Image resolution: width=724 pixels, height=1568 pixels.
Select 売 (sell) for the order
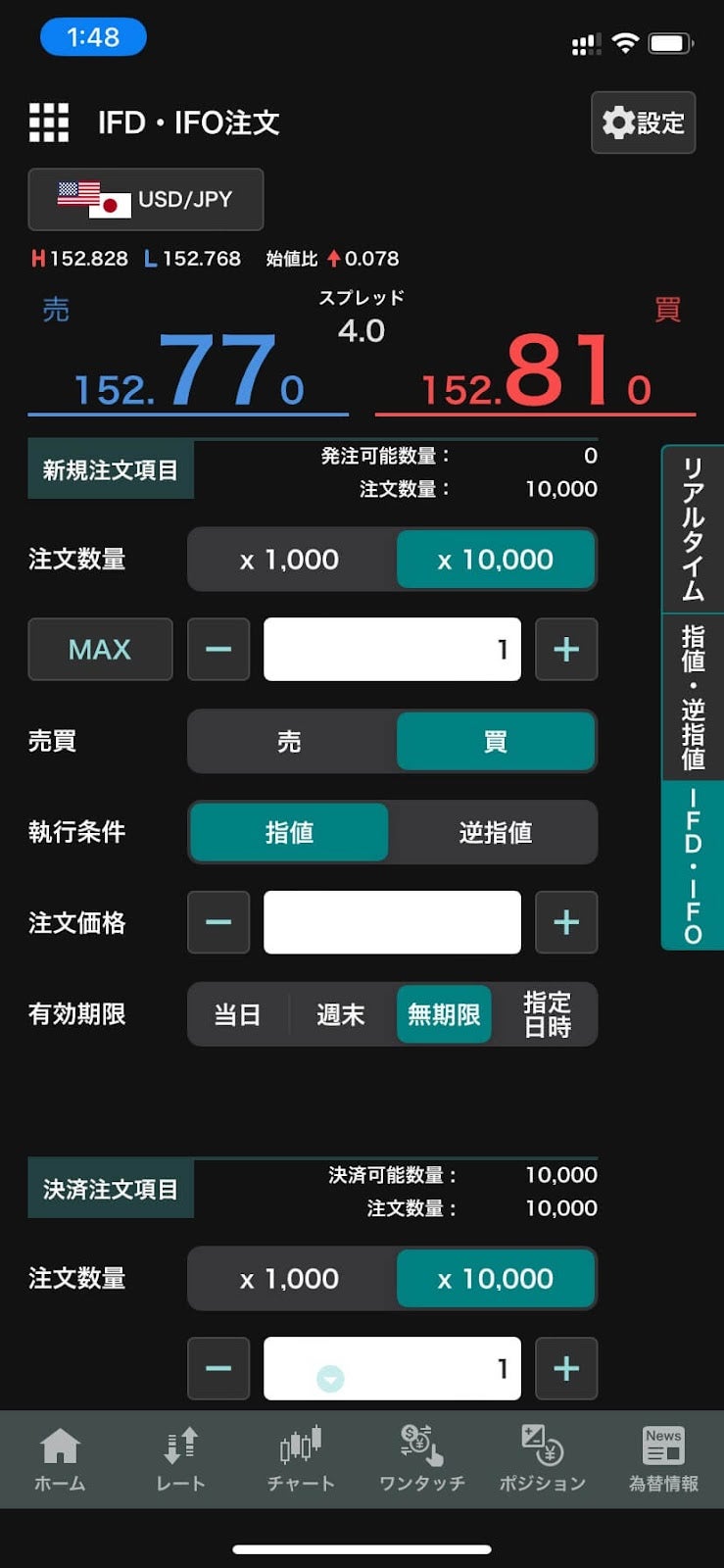coord(290,742)
